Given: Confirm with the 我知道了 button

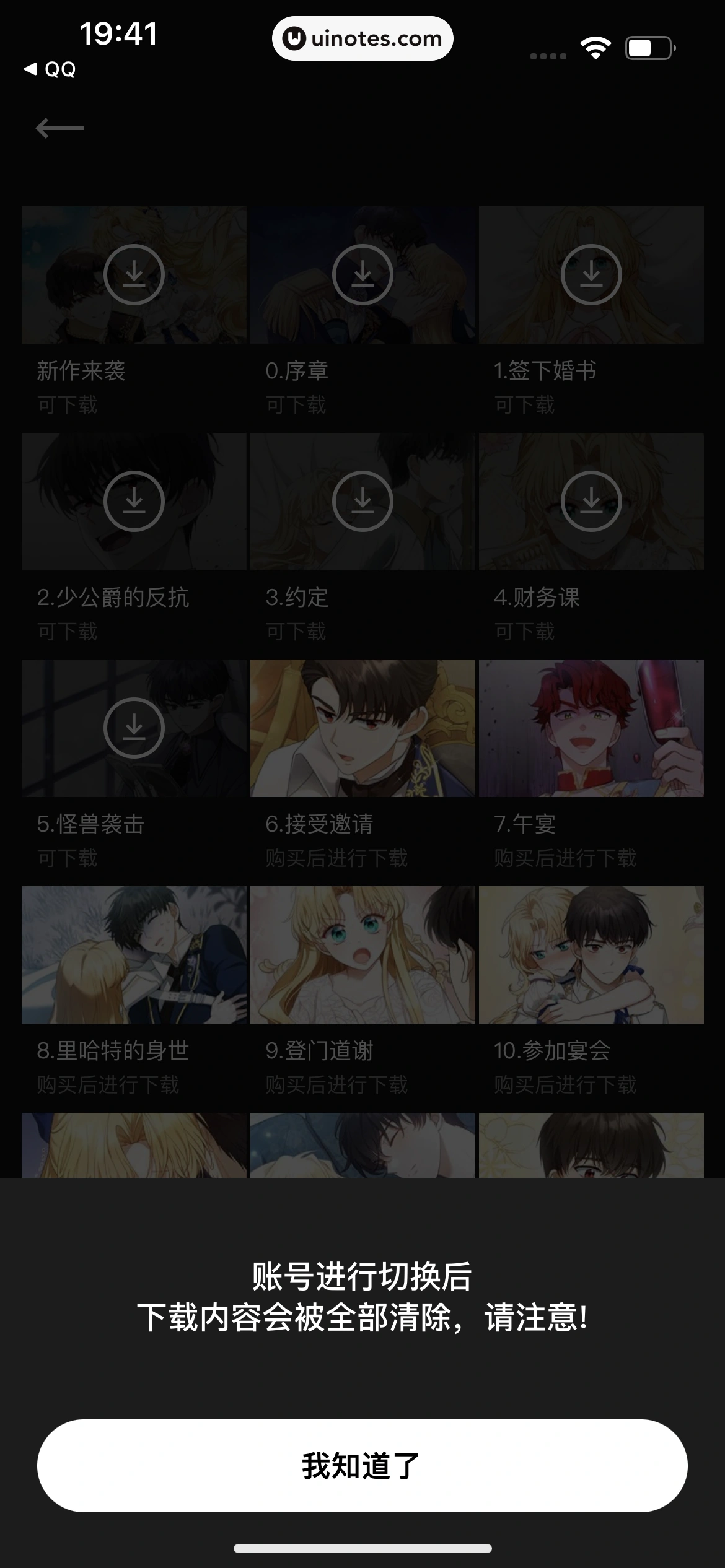Looking at the screenshot, I should pos(362,1465).
